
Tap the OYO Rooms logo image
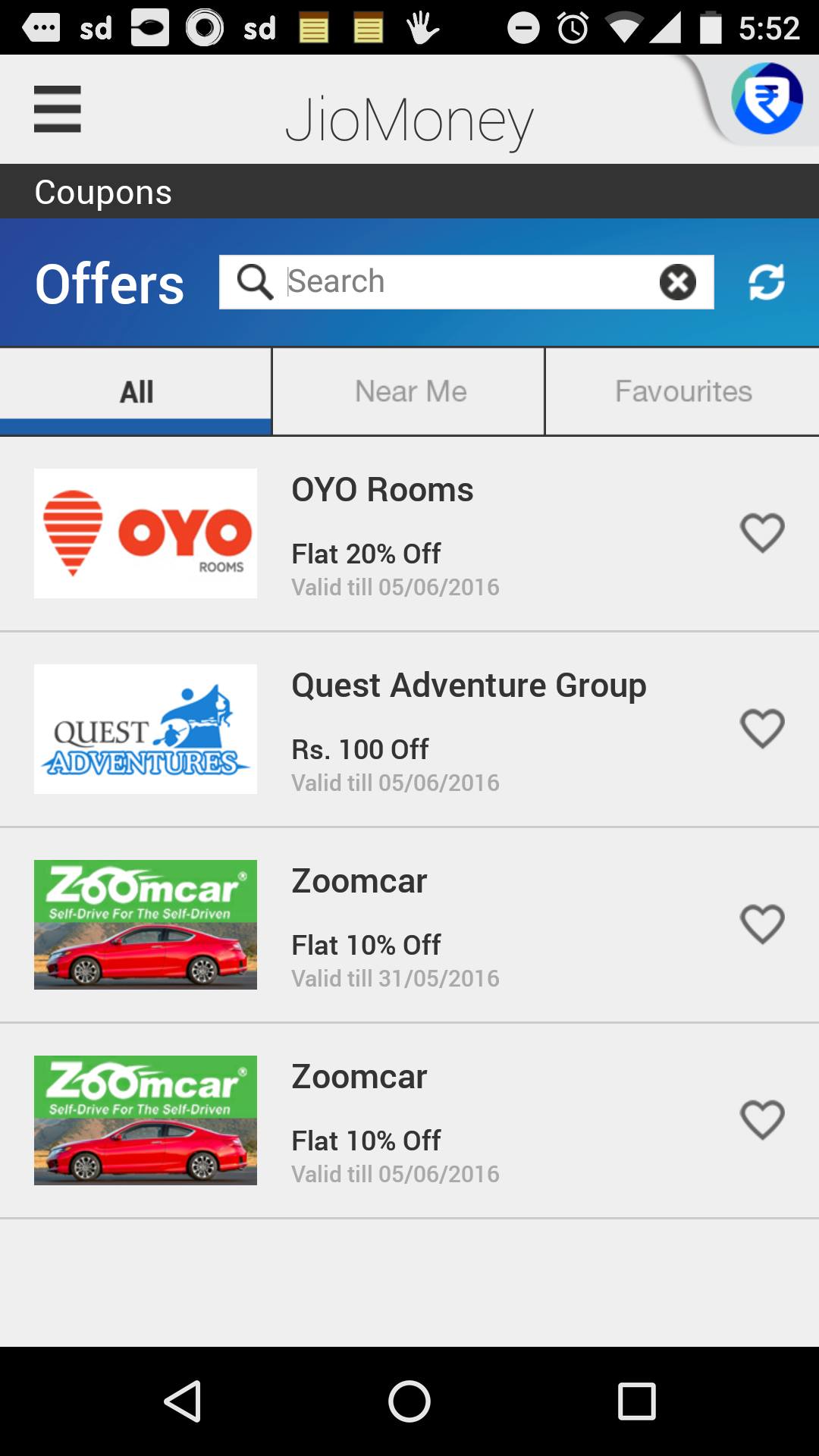click(x=145, y=533)
